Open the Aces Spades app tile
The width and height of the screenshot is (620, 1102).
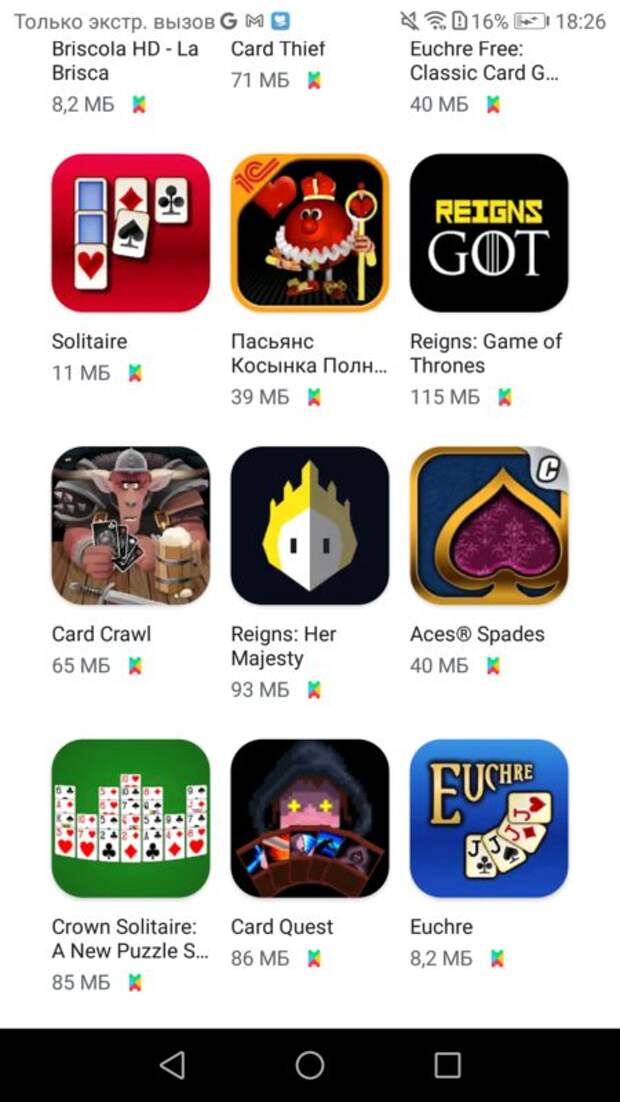(489, 526)
